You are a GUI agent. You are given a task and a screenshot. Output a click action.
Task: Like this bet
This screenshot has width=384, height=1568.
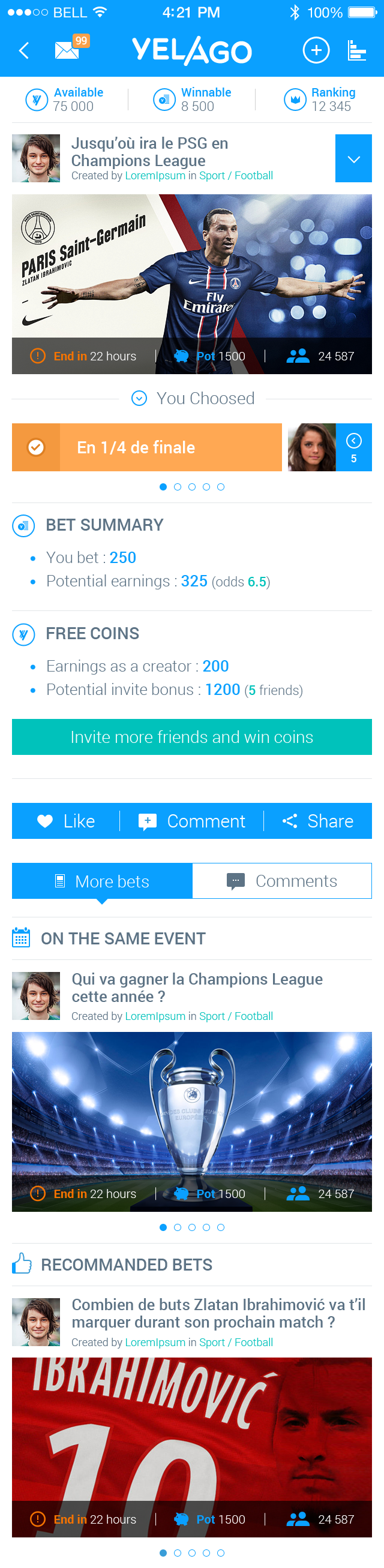(x=66, y=820)
